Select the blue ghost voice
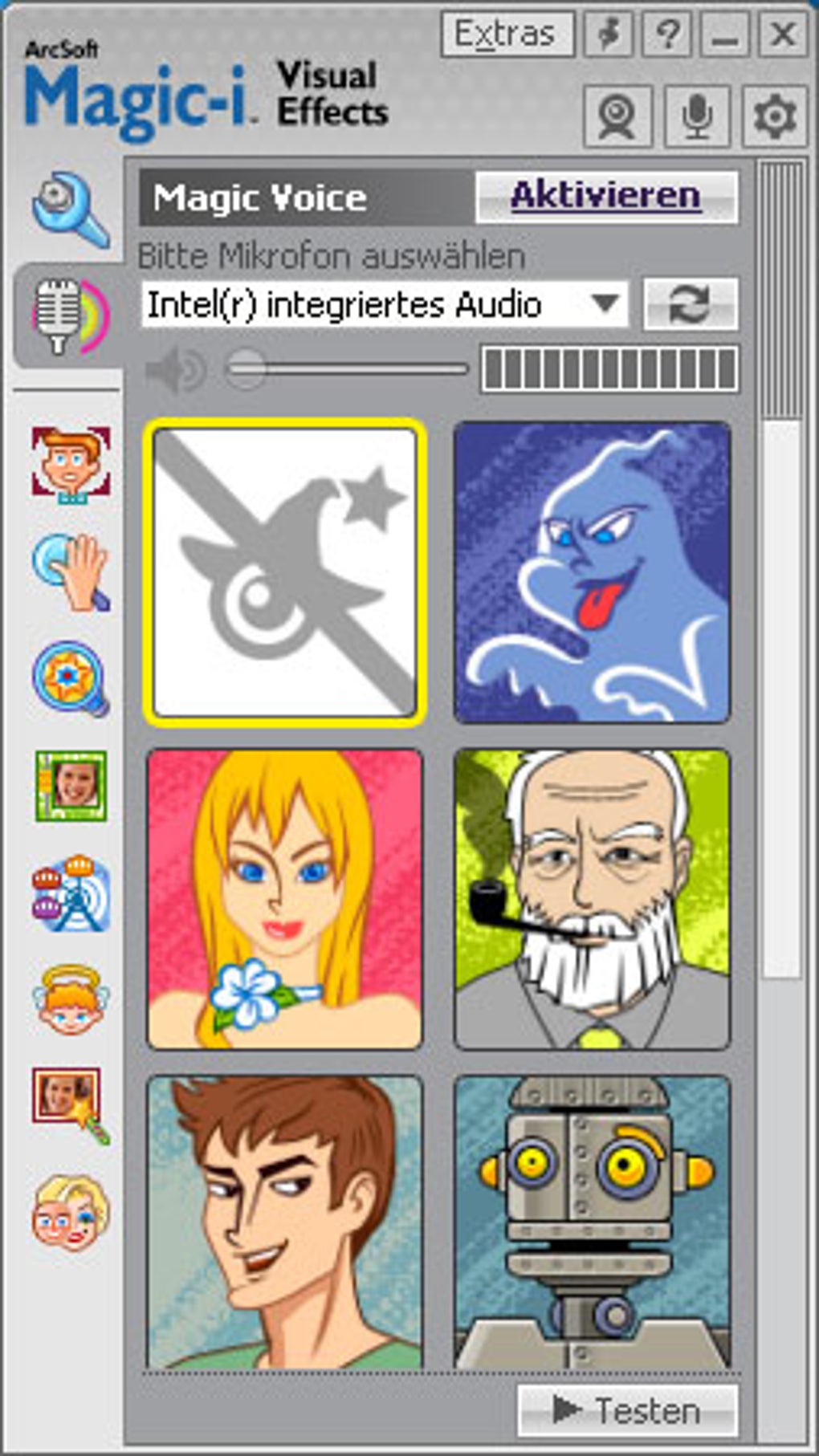 pos(593,572)
